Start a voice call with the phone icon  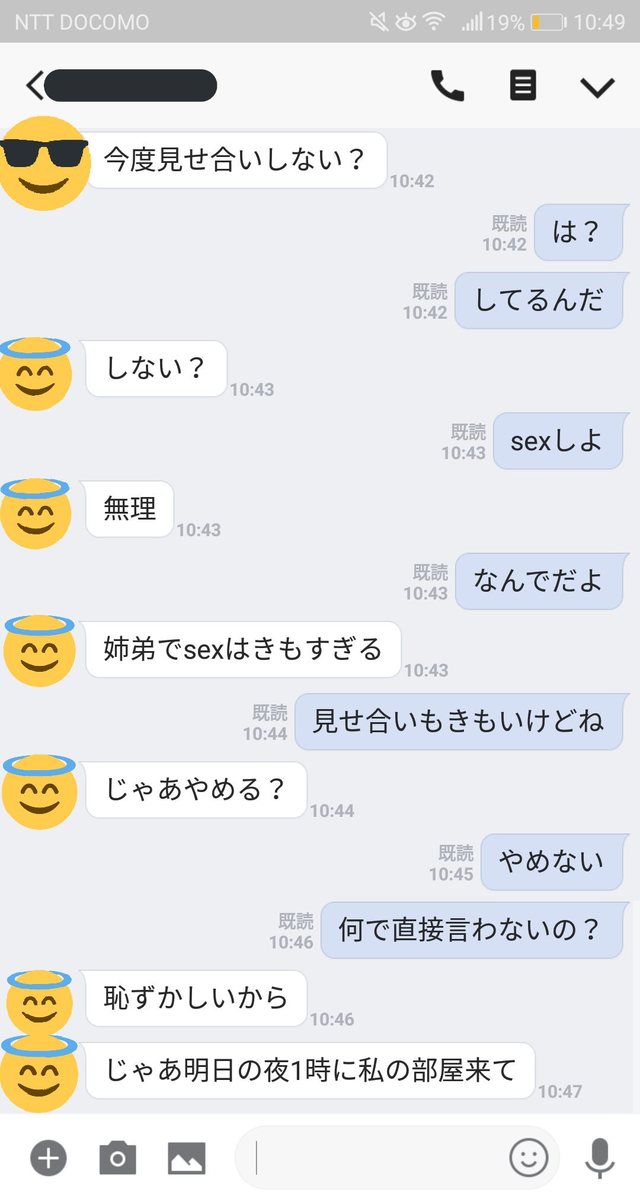coord(447,86)
